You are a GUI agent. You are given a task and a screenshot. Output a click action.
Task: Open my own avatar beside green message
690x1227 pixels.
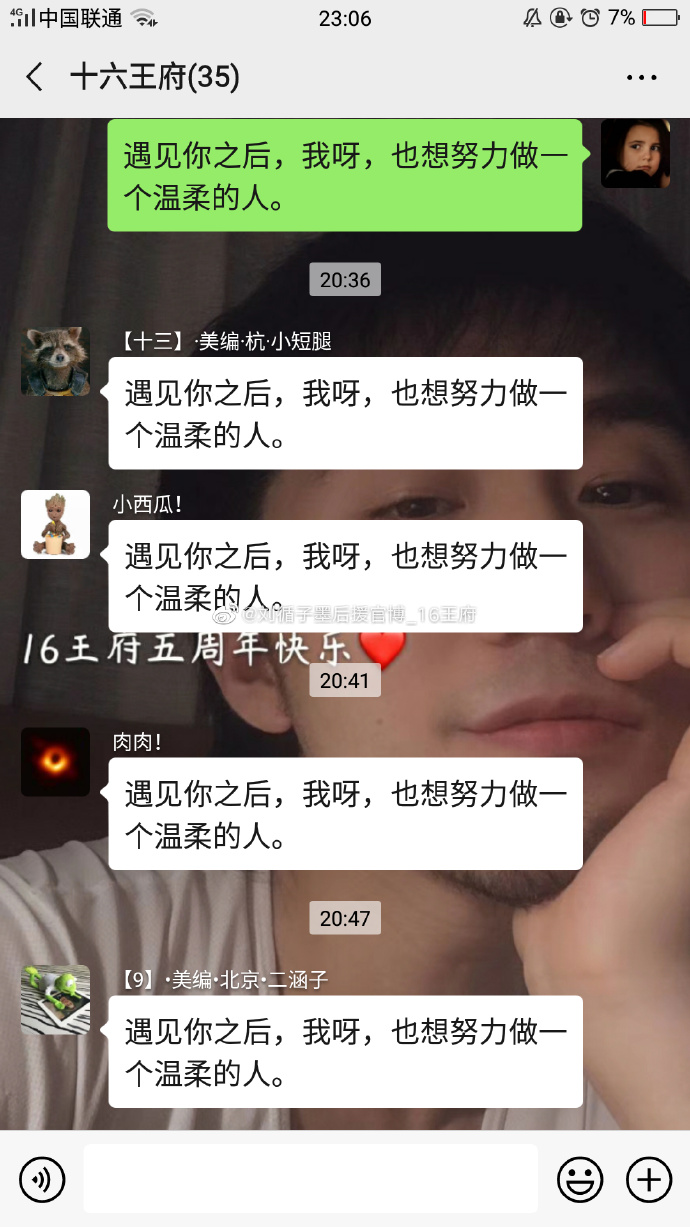[635, 153]
